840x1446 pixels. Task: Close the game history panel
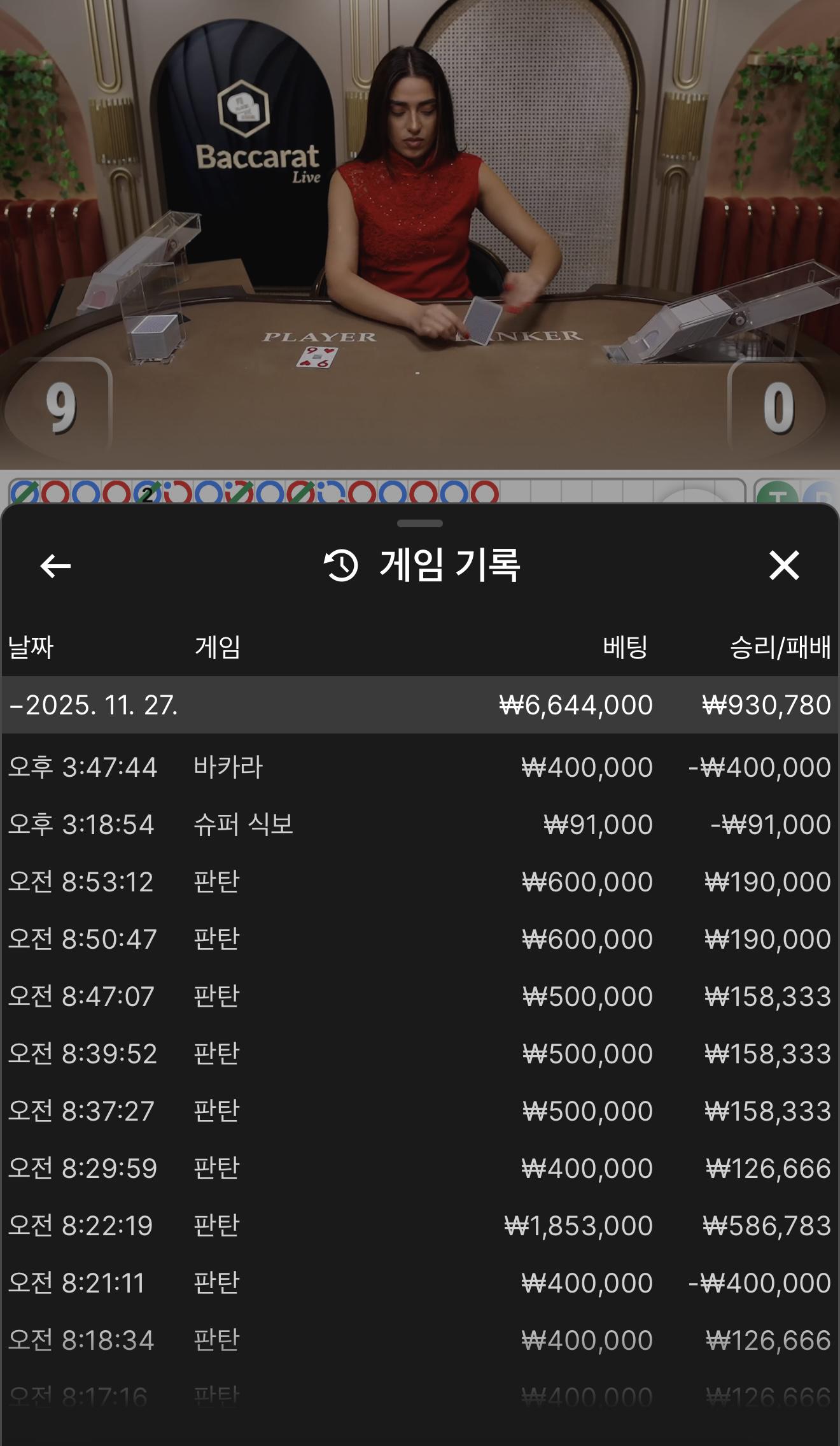tap(783, 565)
